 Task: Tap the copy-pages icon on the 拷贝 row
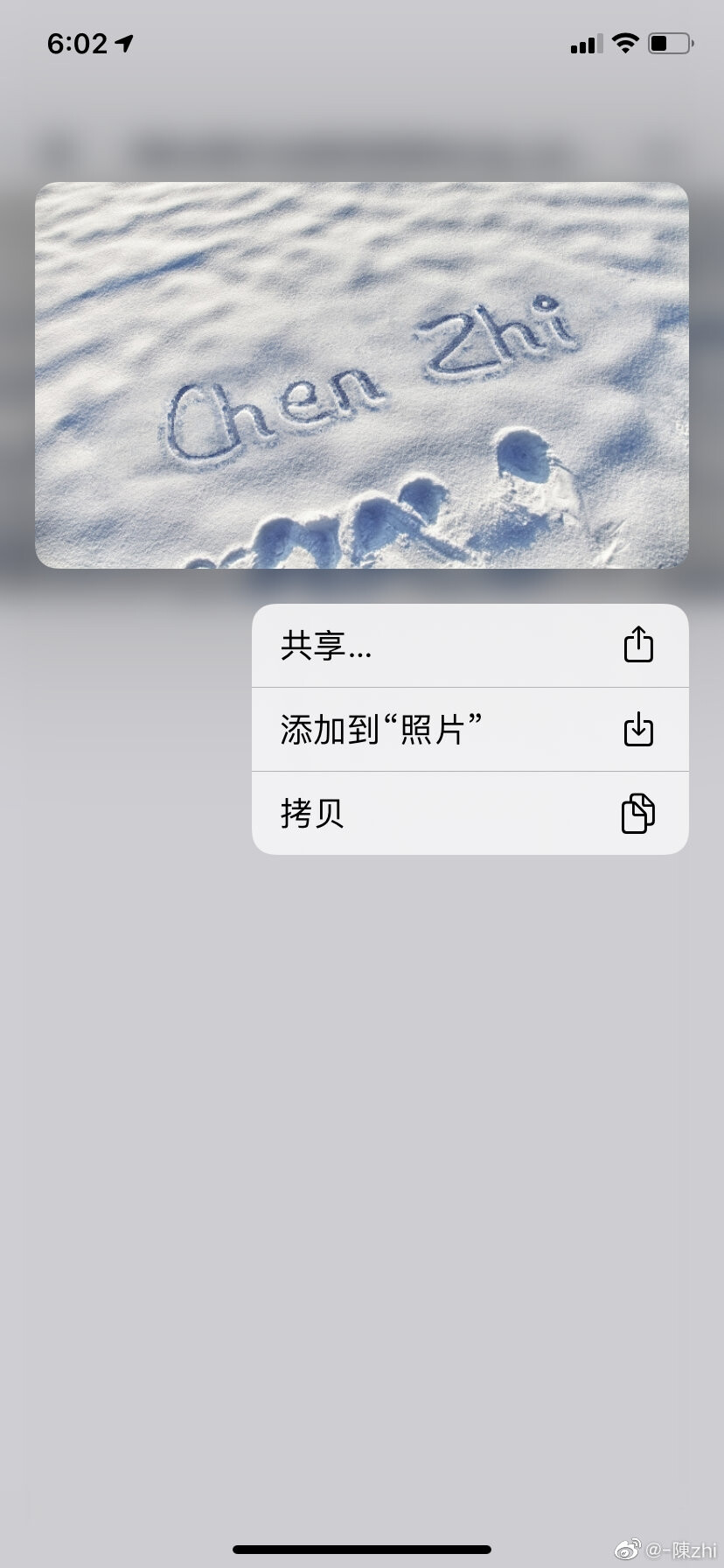pos(639,812)
